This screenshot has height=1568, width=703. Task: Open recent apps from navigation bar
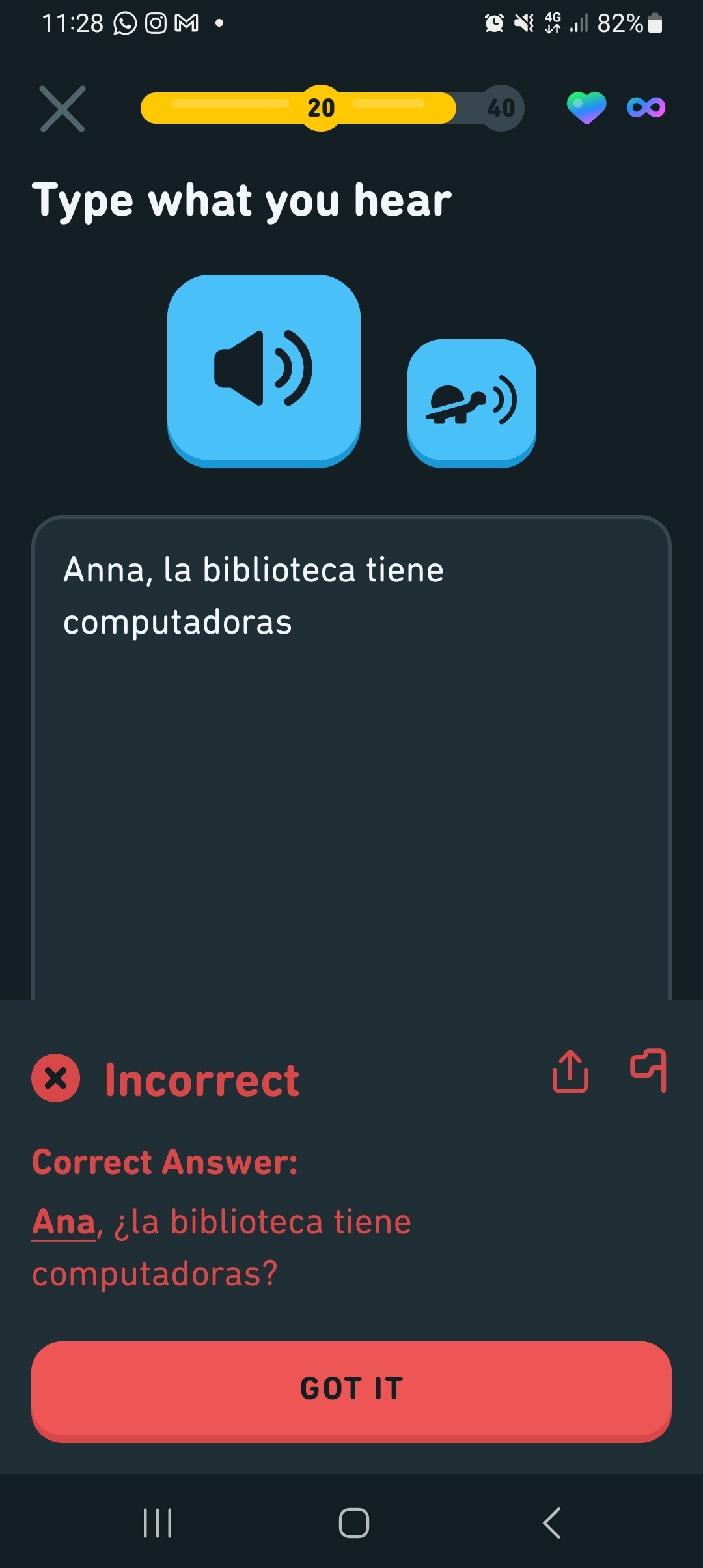click(158, 1523)
